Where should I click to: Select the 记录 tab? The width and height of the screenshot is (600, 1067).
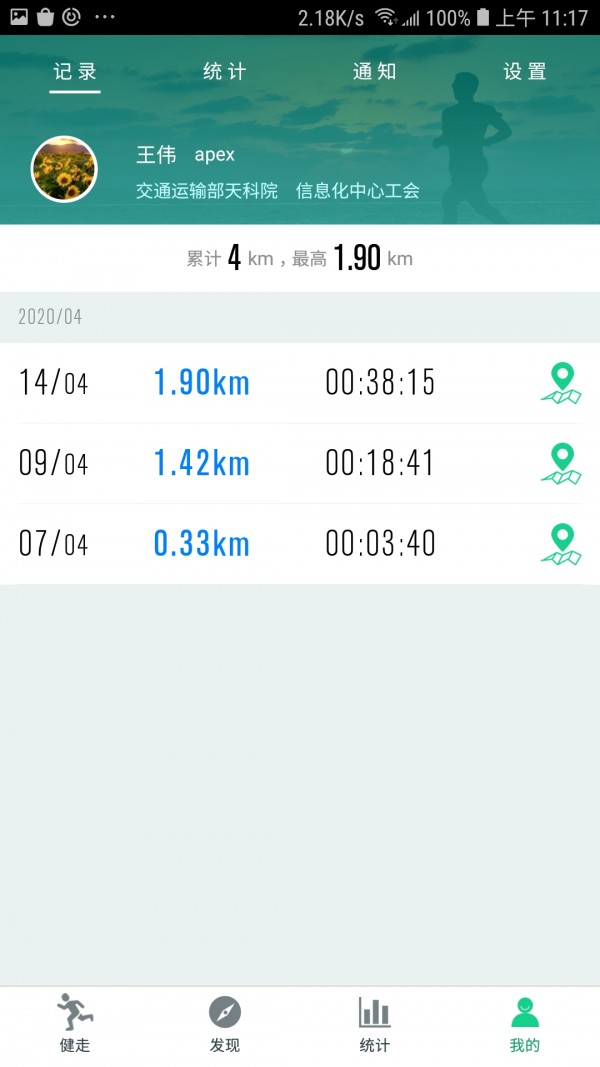(x=75, y=72)
